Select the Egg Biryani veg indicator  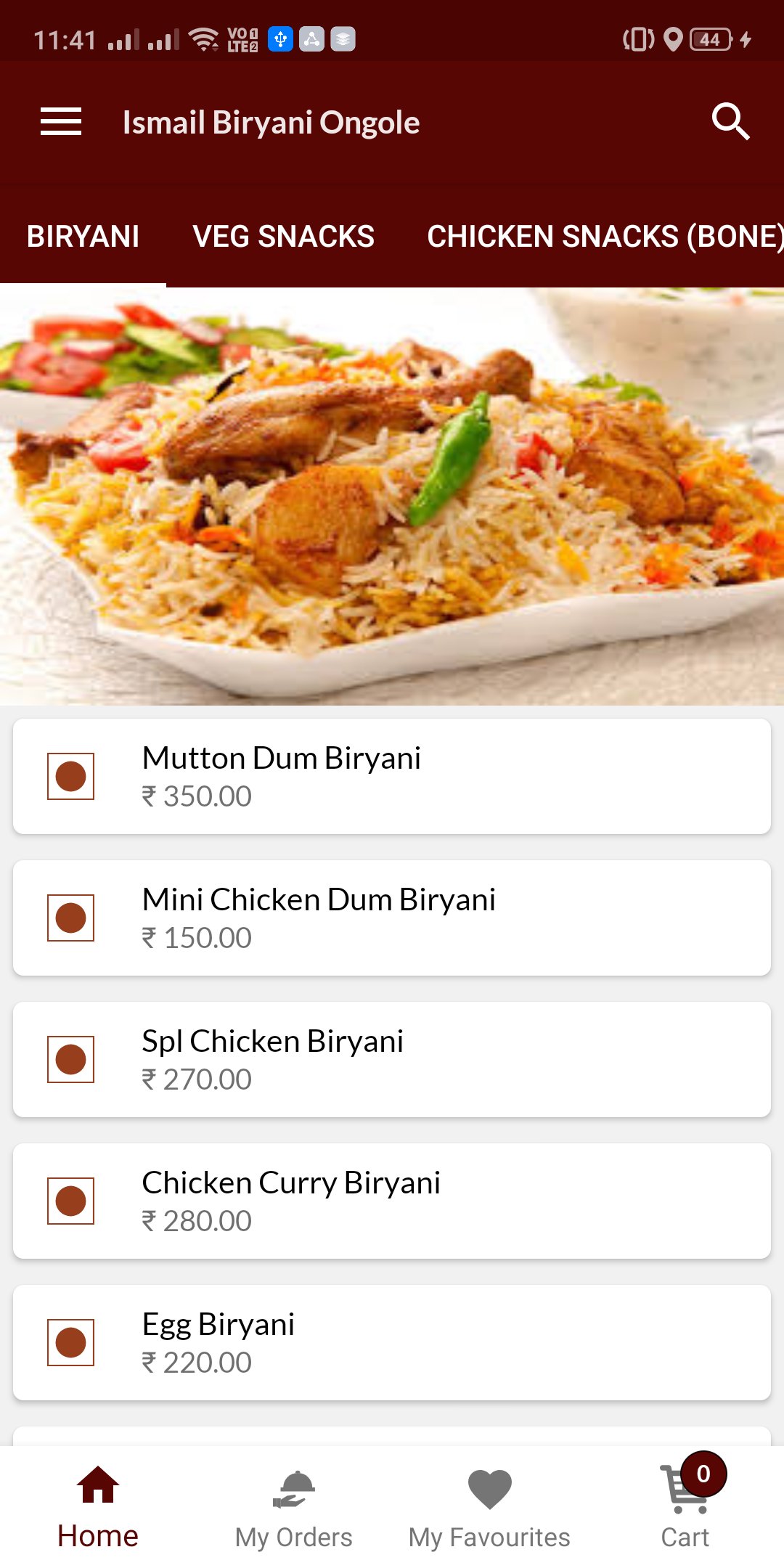(x=70, y=1342)
